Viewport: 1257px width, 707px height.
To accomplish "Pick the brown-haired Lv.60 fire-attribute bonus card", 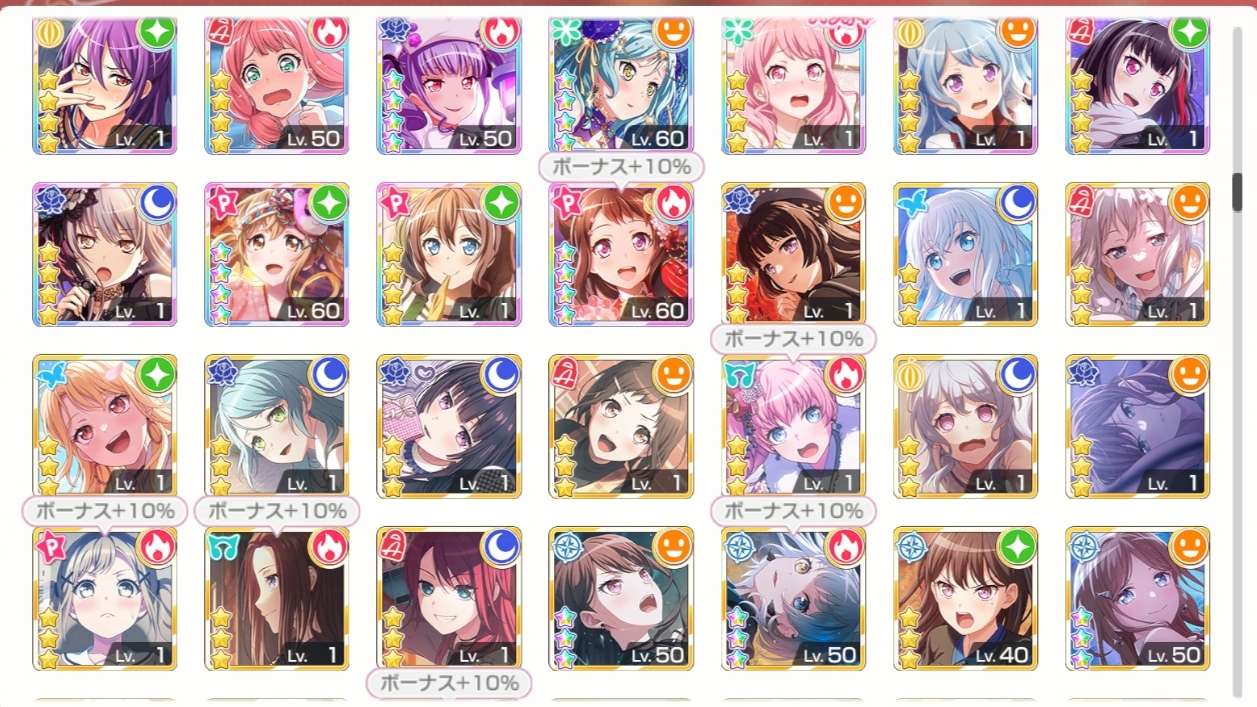I will pos(620,254).
